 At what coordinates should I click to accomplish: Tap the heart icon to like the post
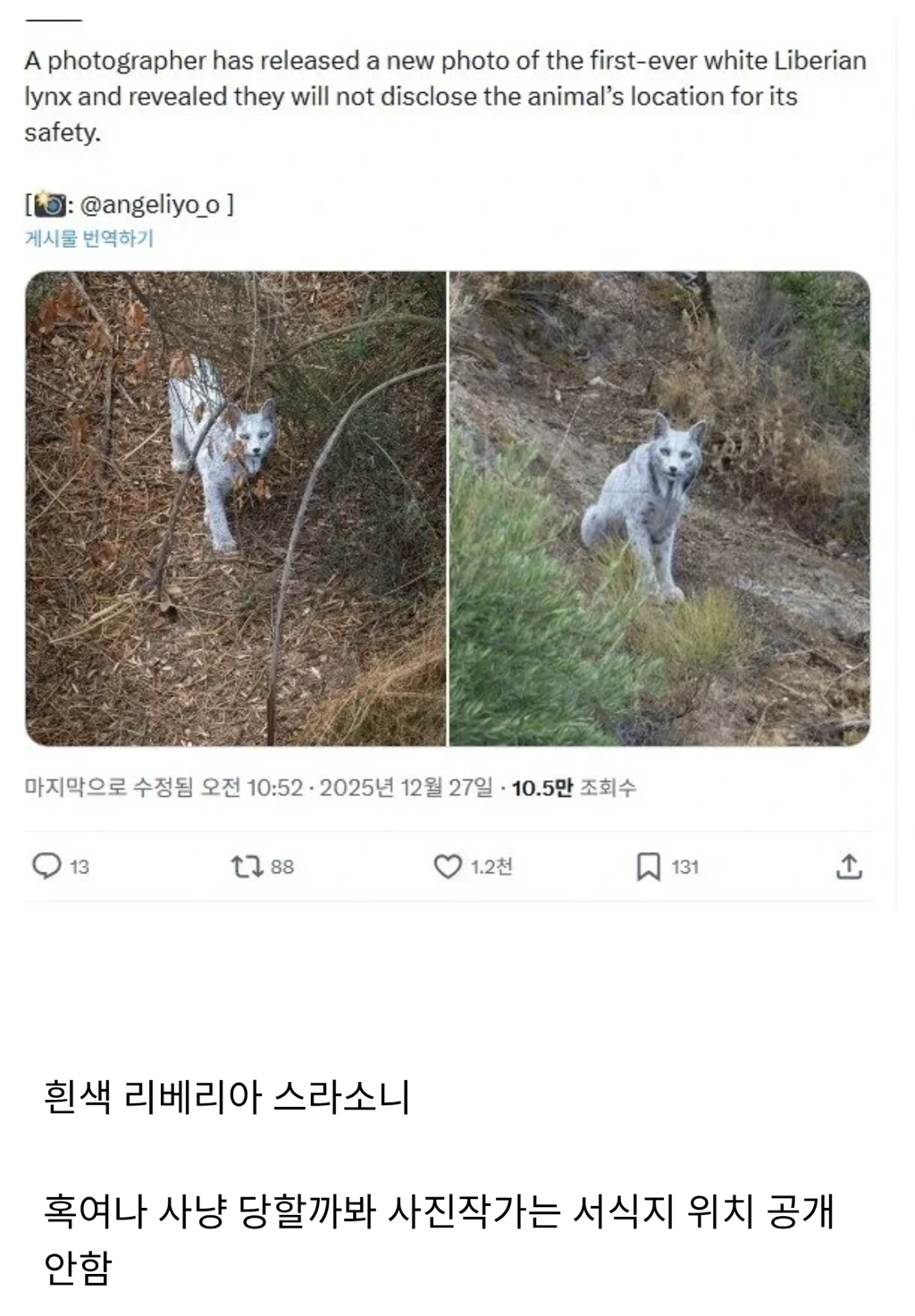(x=449, y=865)
